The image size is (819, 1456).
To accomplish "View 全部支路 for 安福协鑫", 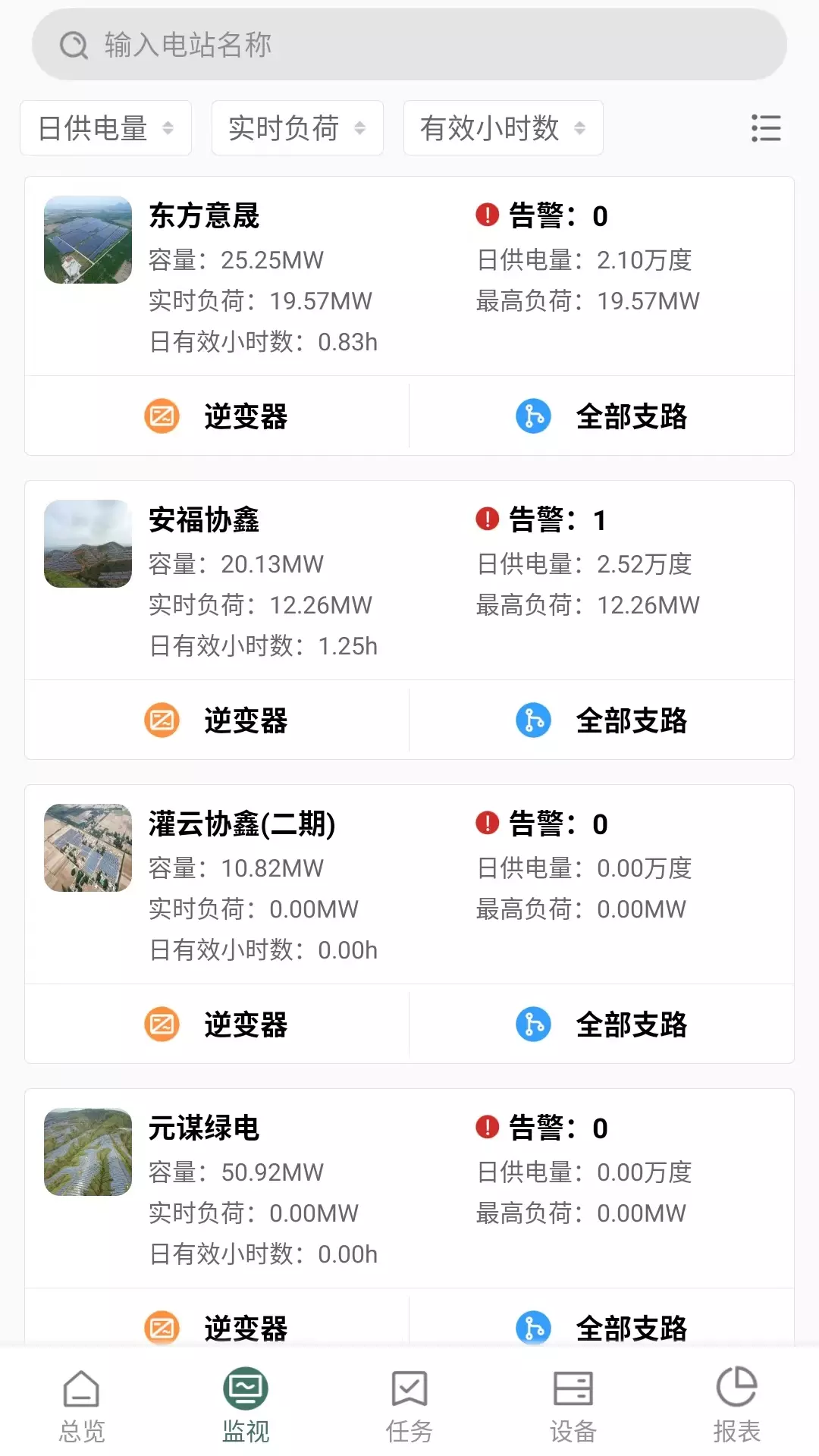I will click(x=602, y=720).
